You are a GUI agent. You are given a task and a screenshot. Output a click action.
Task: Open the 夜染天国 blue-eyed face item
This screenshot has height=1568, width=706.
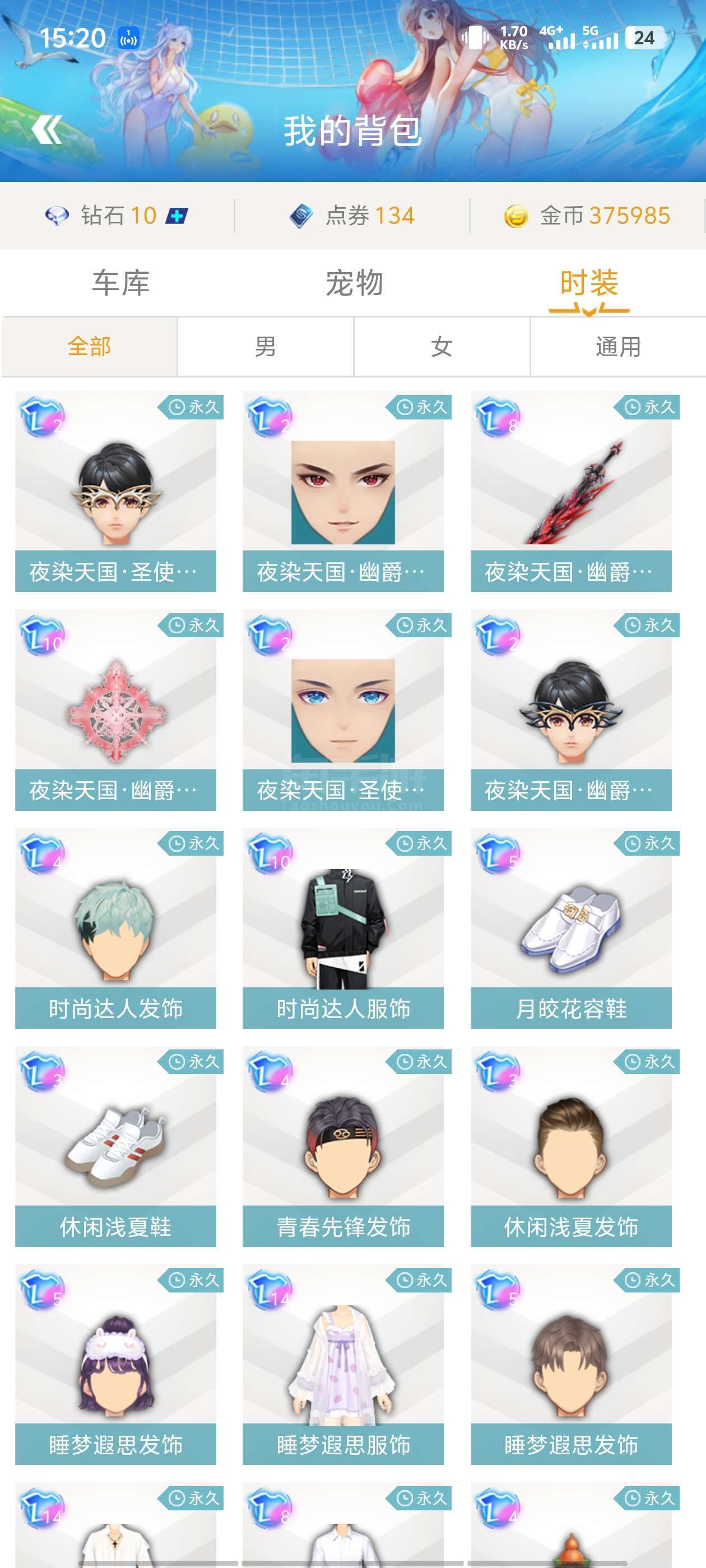point(343,710)
